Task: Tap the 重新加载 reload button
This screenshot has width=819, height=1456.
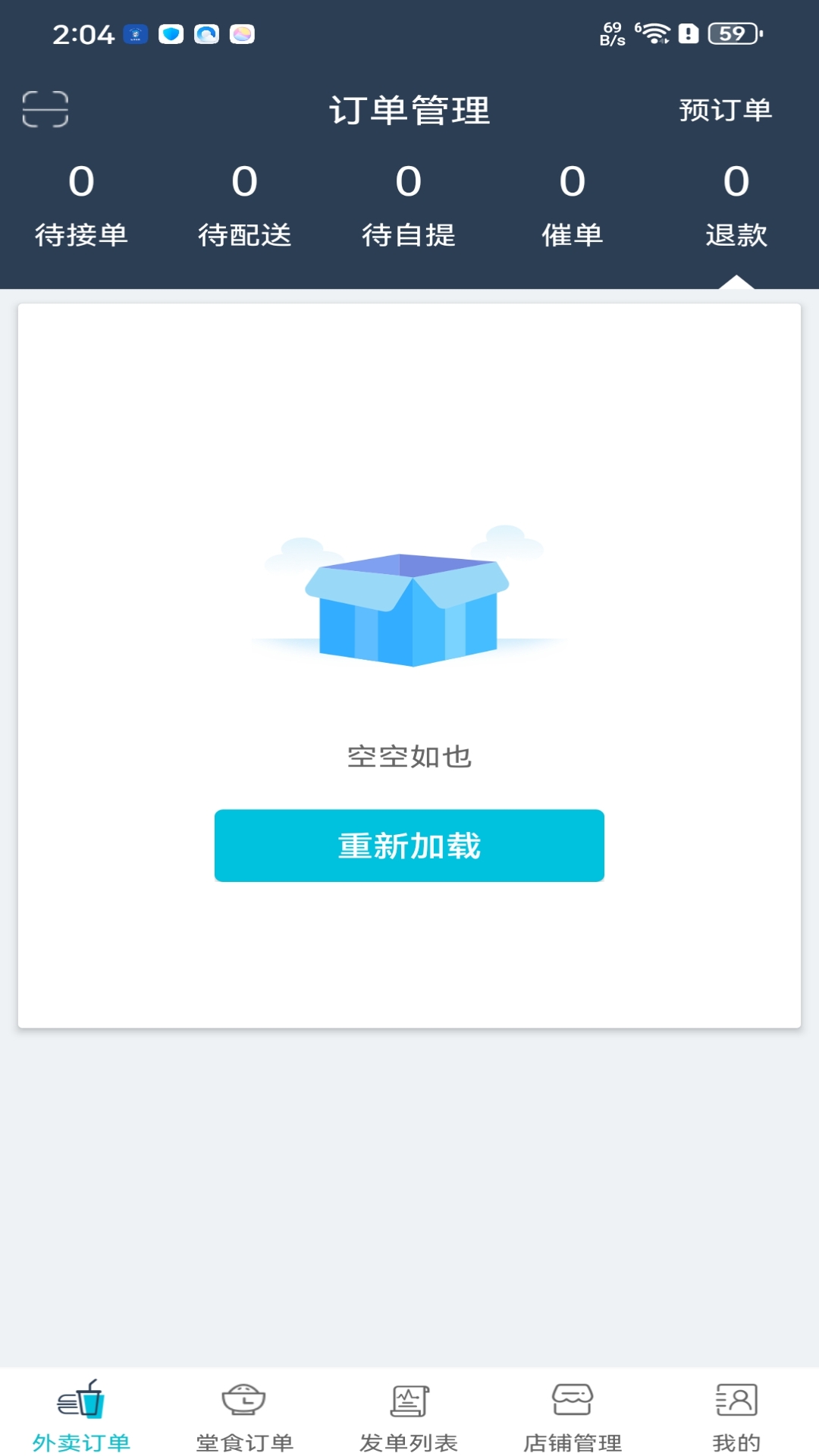Action: (409, 846)
